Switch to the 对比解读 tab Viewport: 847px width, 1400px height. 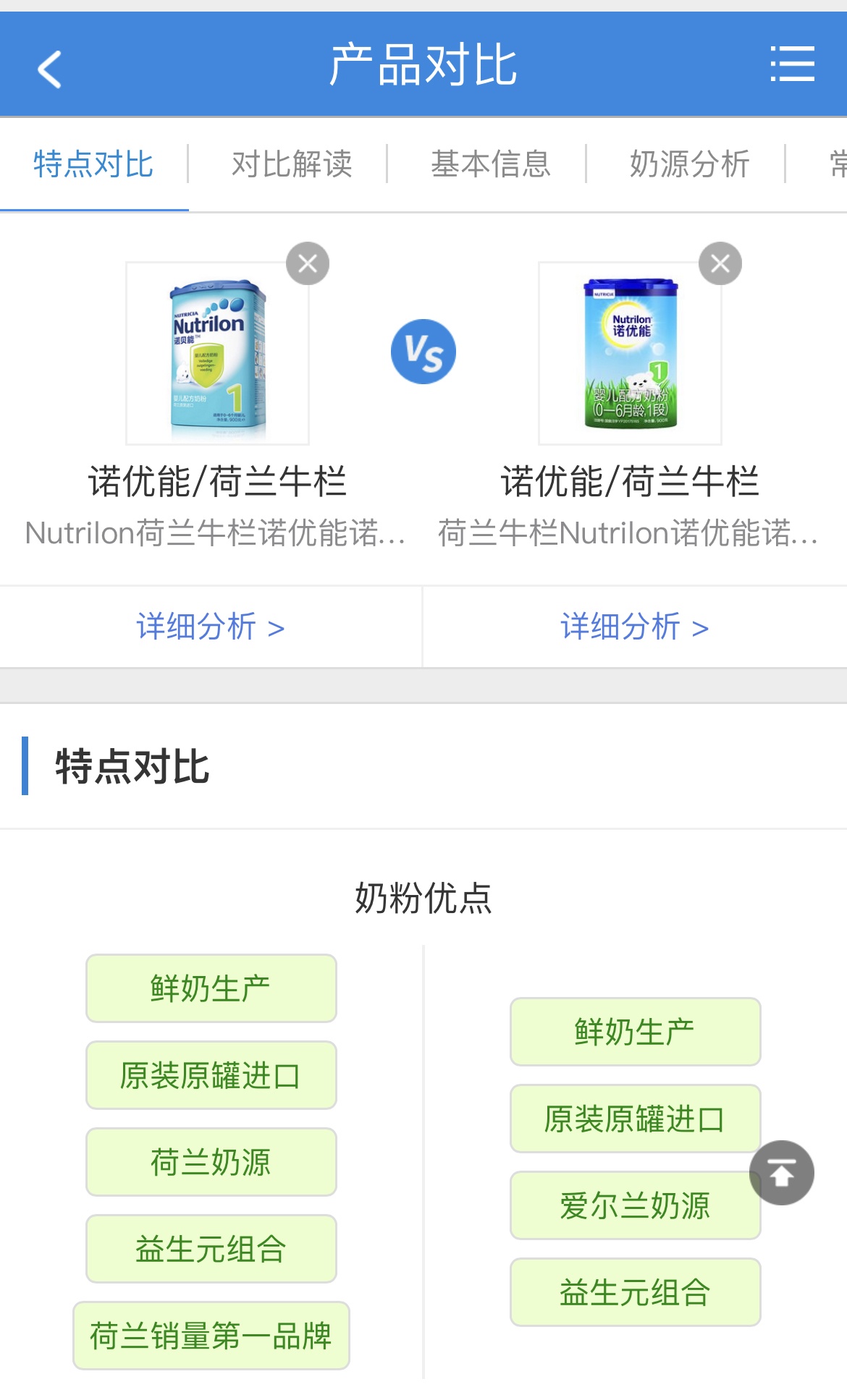pos(292,164)
